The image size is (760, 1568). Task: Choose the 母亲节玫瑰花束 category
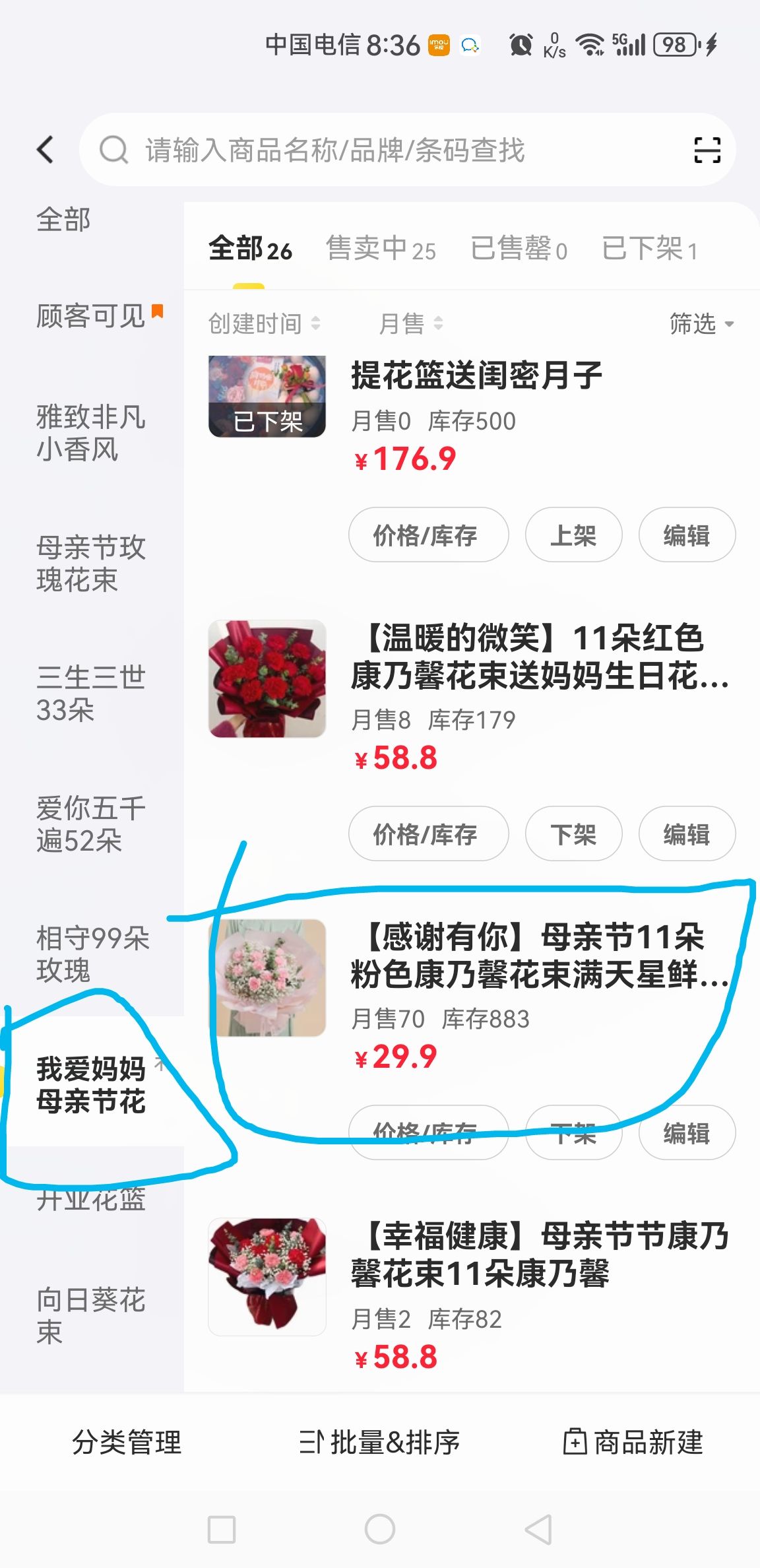[x=92, y=563]
